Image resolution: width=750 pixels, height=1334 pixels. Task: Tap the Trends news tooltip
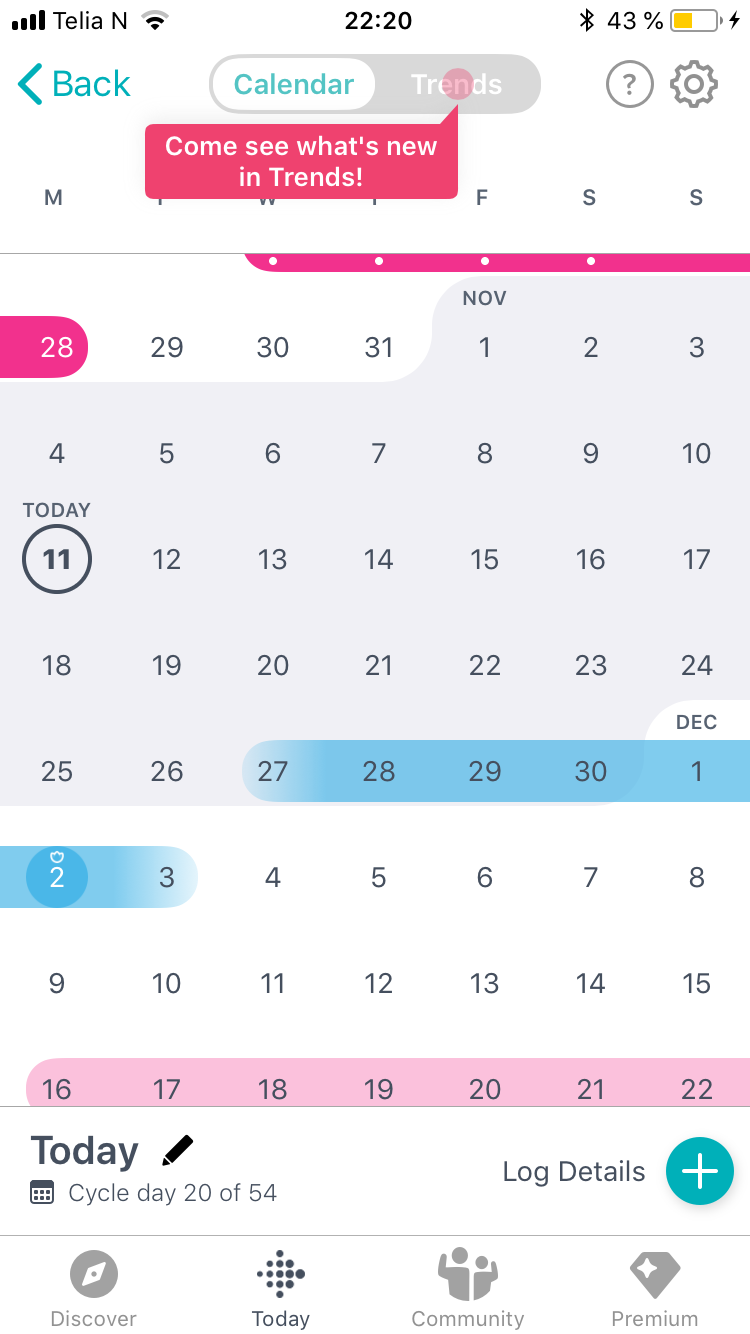(301, 161)
